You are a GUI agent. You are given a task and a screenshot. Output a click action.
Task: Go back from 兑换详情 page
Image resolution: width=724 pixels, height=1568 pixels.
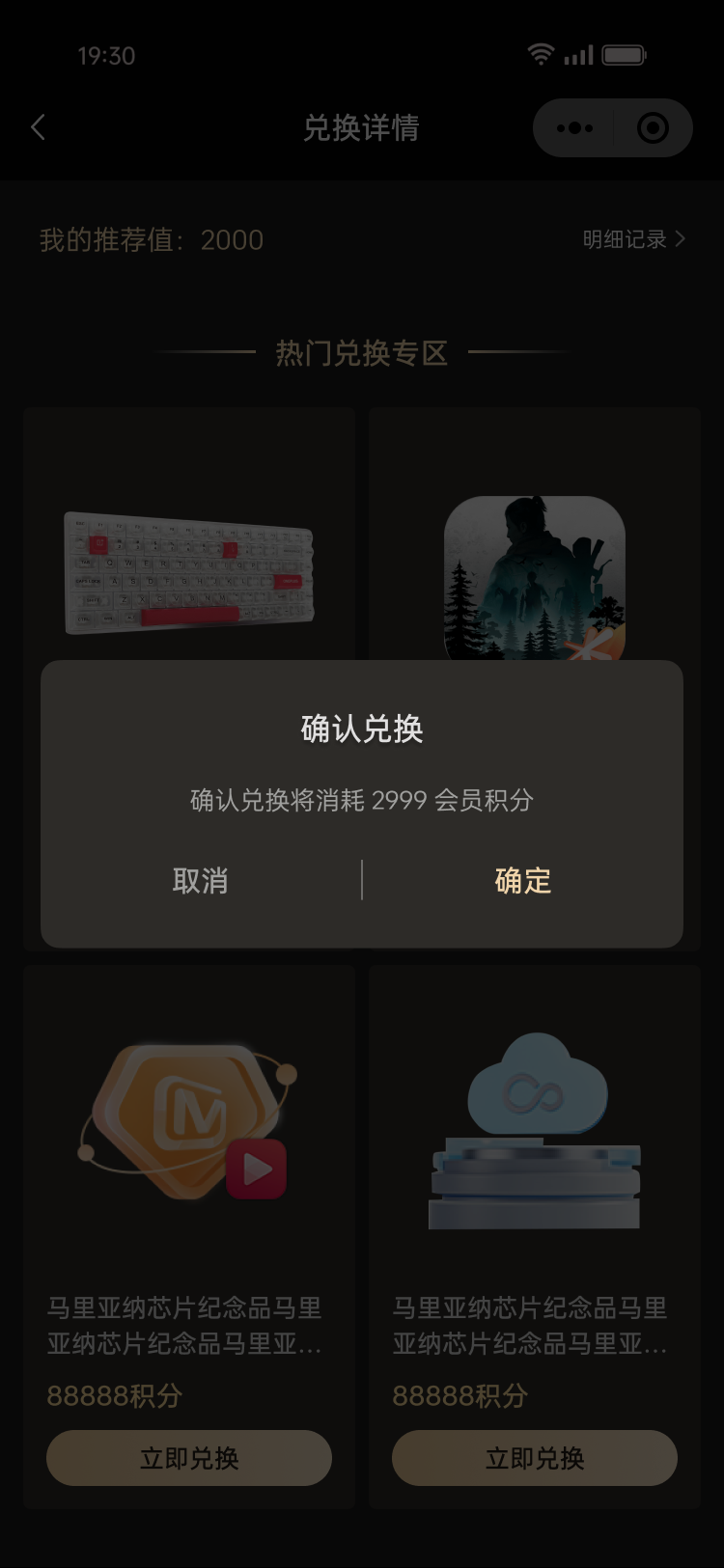click(x=39, y=127)
